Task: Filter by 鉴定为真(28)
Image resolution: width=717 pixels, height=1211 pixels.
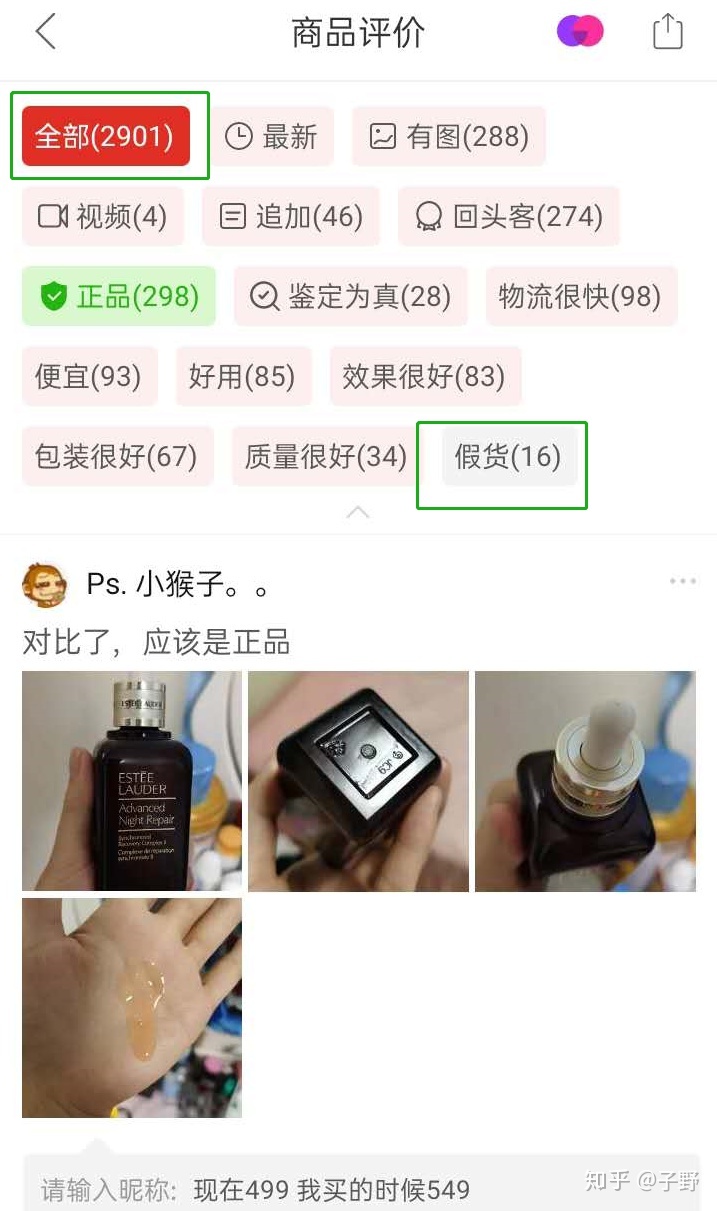Action: point(350,296)
